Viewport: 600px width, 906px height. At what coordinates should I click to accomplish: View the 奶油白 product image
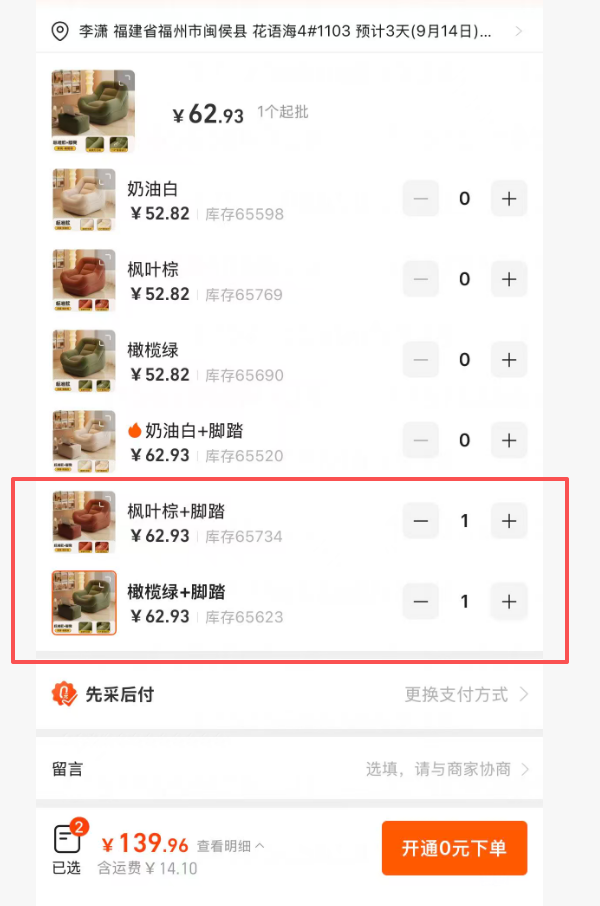pyautogui.click(x=84, y=200)
